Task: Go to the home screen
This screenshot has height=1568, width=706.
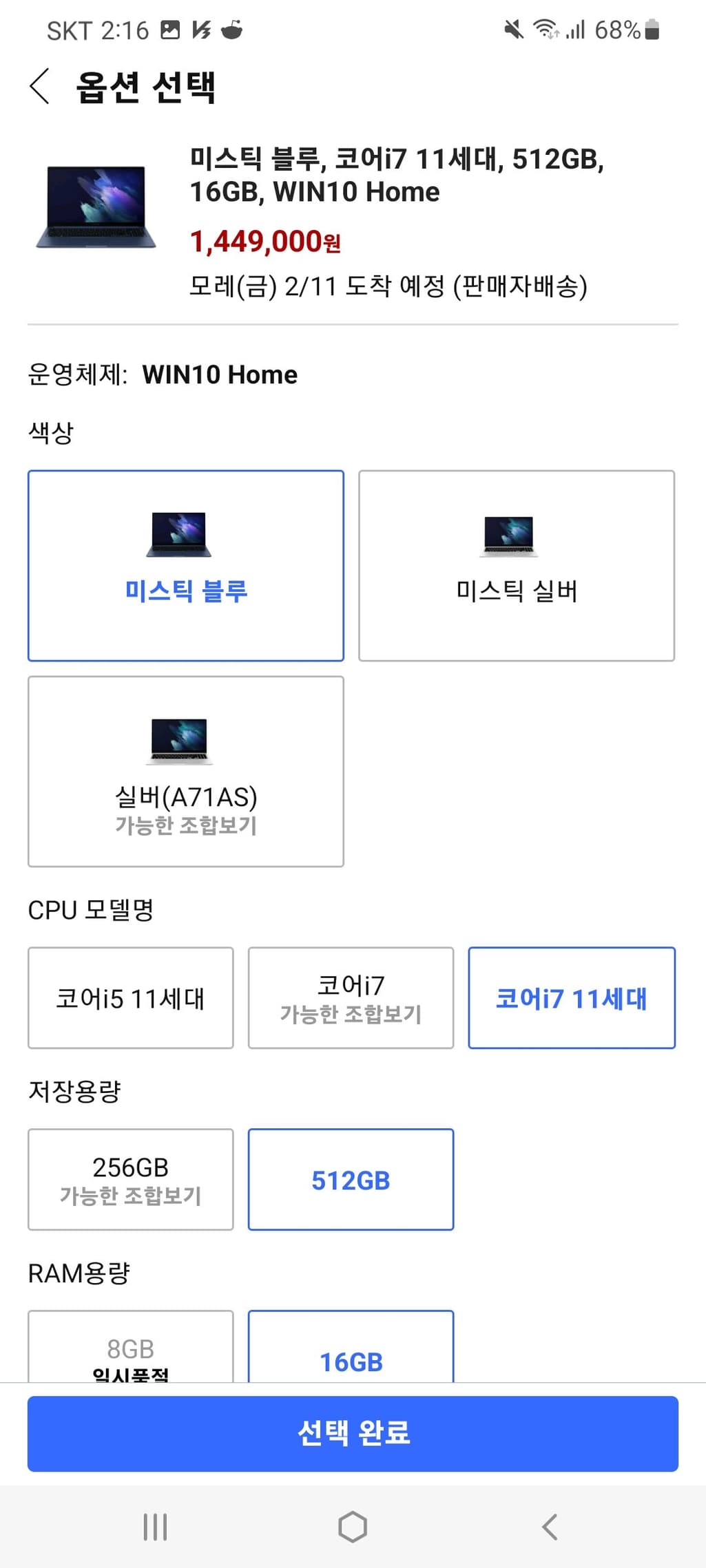Action: click(353, 1527)
